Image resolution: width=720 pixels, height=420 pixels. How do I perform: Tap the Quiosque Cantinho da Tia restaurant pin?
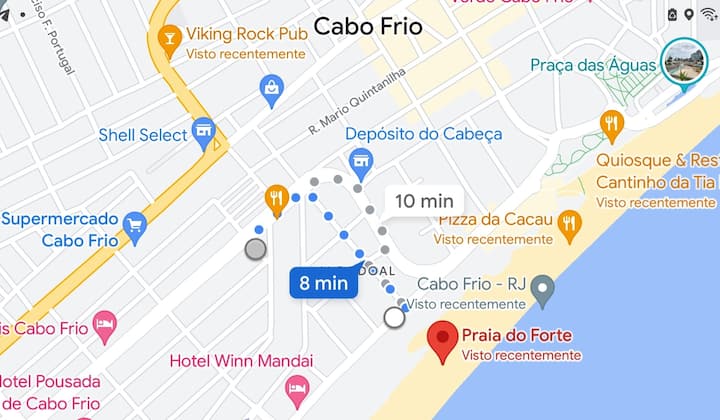612,124
